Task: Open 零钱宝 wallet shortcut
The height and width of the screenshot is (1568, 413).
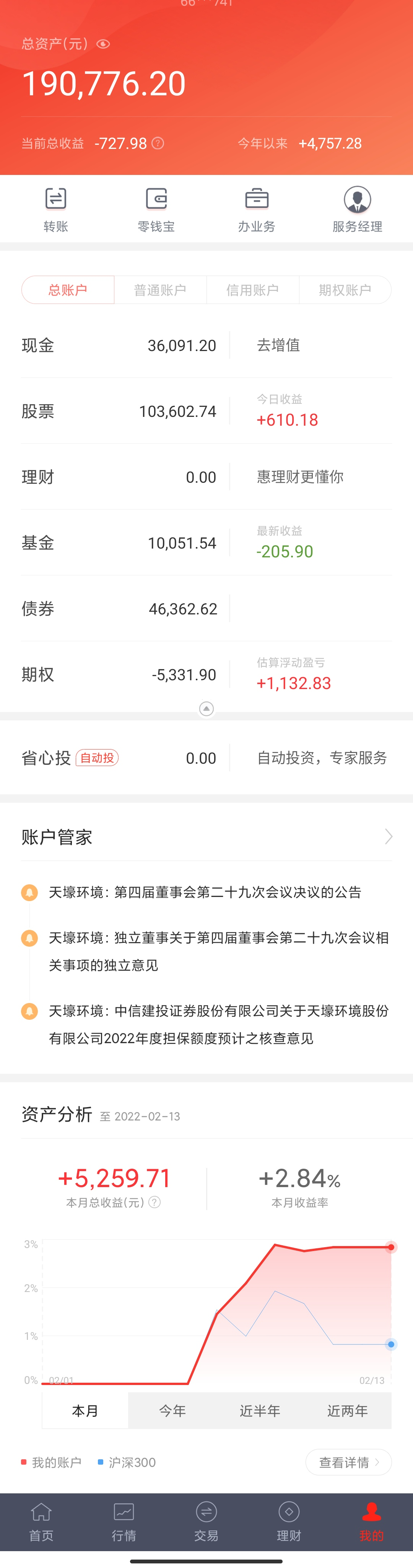Action: point(156,209)
